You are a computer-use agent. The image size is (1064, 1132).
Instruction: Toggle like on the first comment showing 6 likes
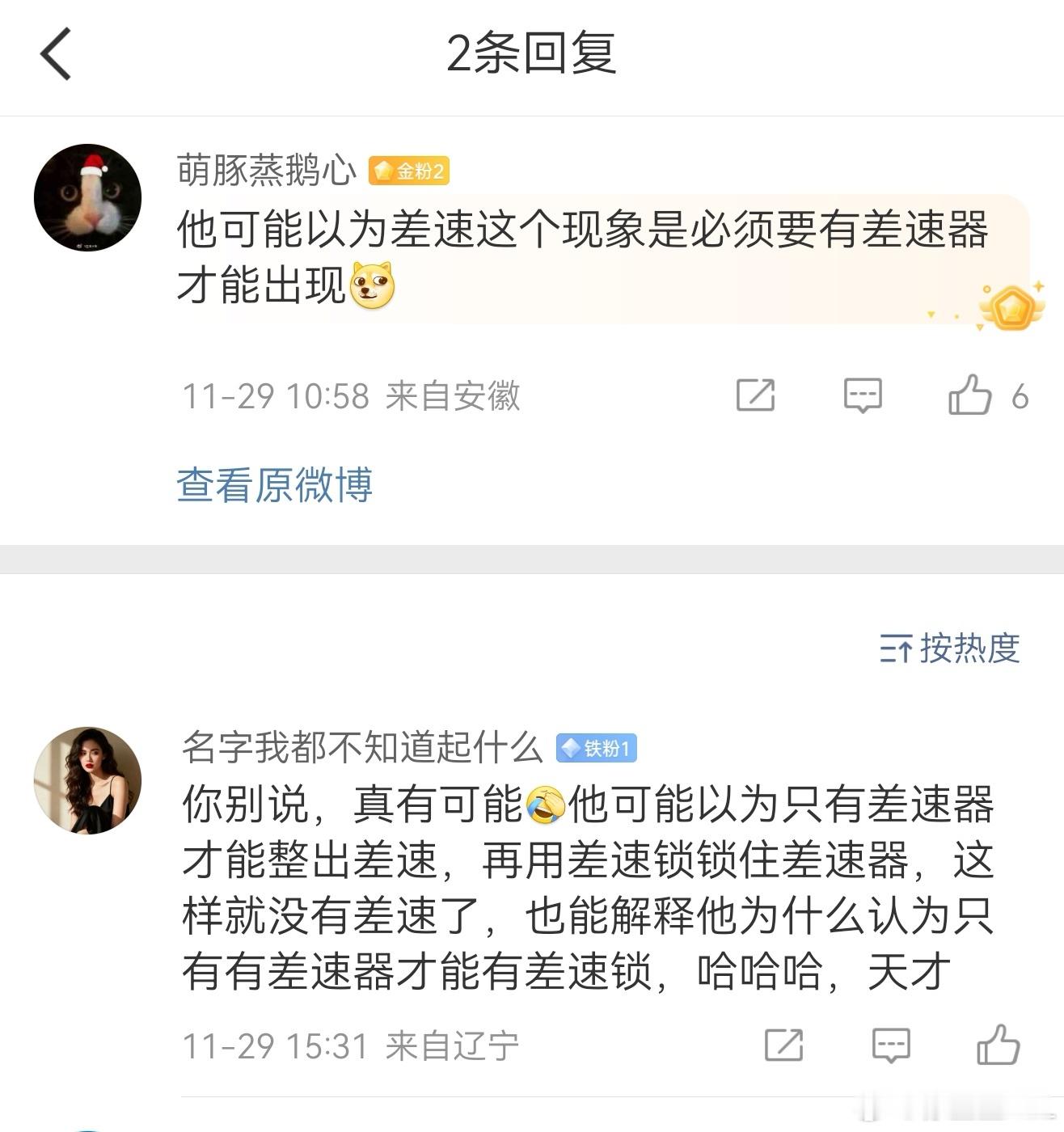click(x=973, y=395)
